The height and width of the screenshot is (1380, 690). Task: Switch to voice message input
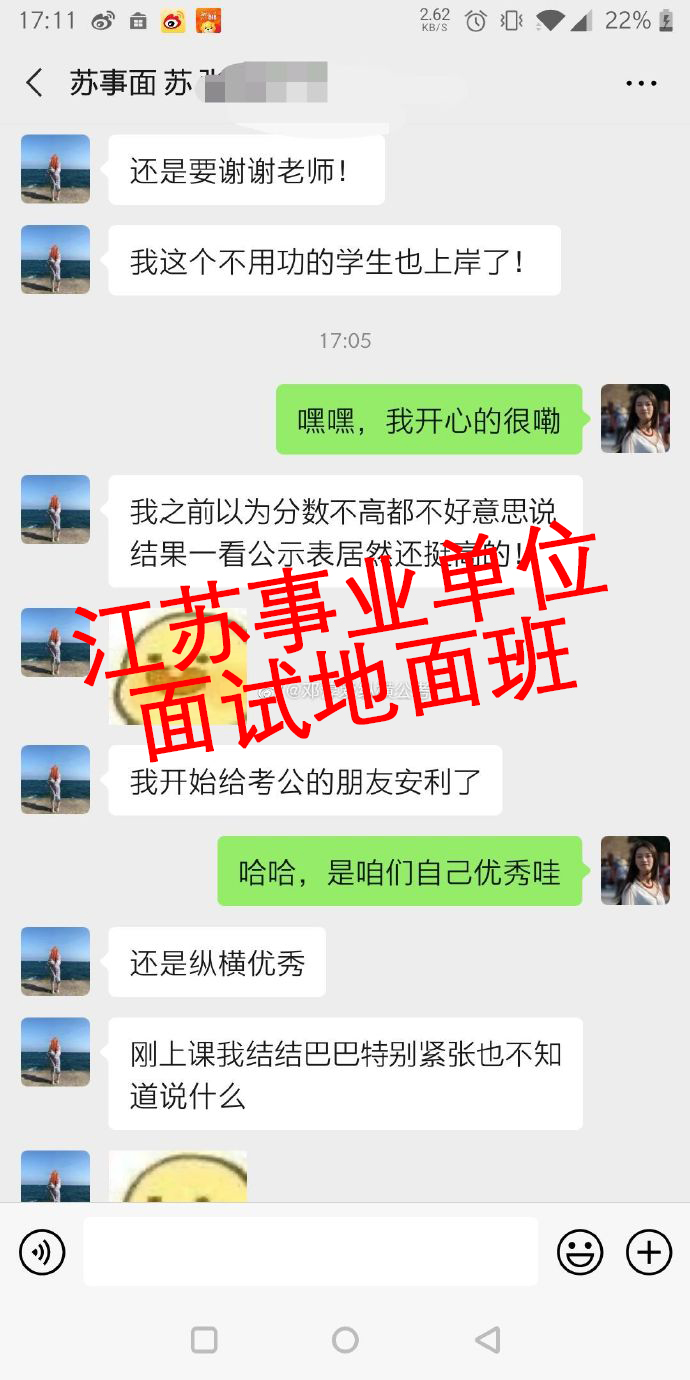(x=42, y=1252)
